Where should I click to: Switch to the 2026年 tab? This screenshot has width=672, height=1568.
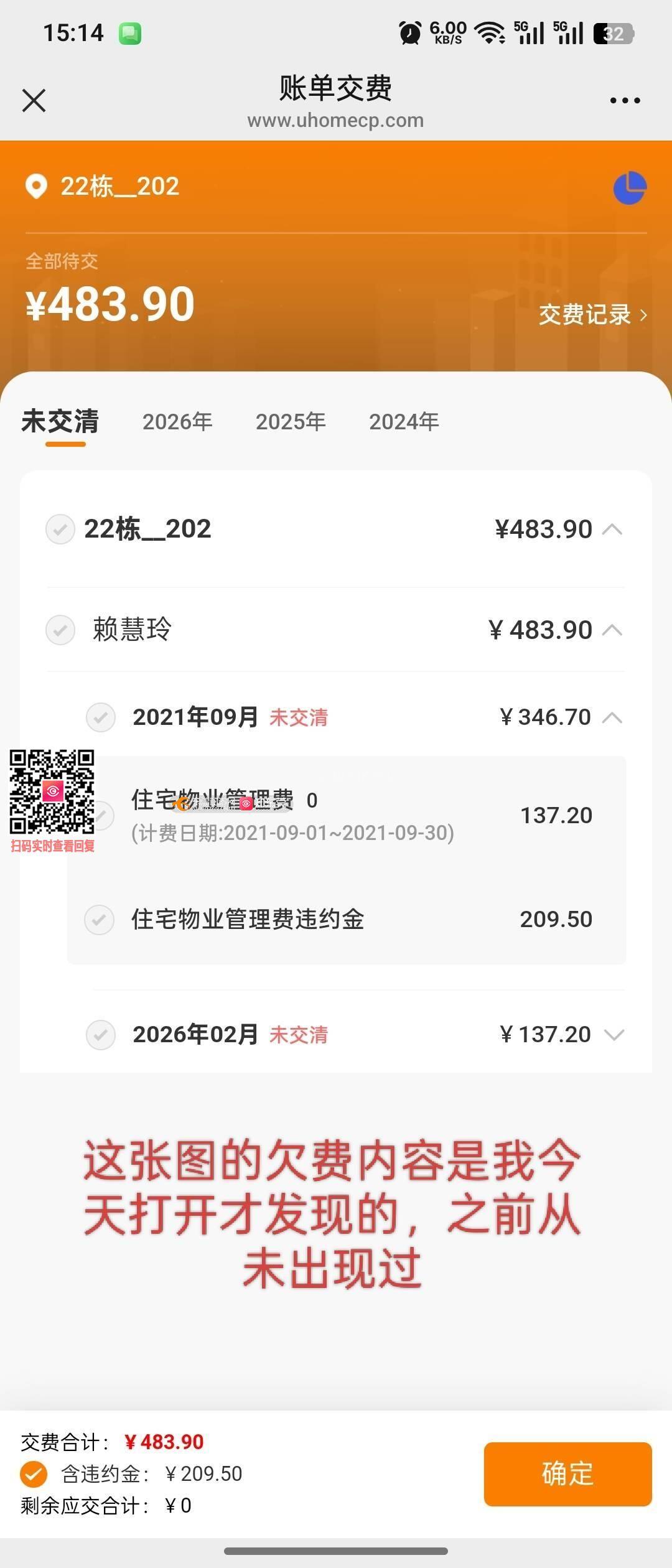[177, 422]
